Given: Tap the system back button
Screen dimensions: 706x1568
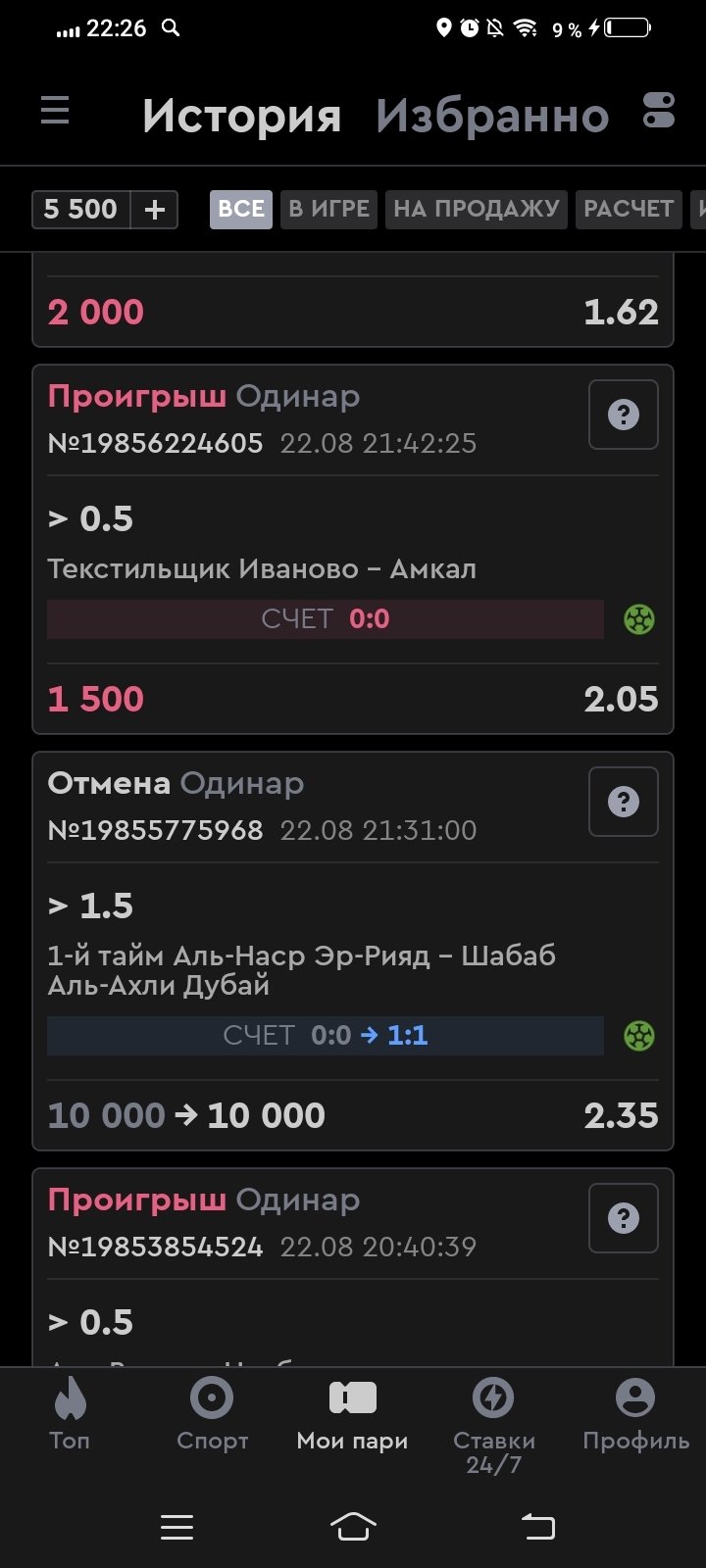Looking at the screenshot, I should [x=537, y=1526].
